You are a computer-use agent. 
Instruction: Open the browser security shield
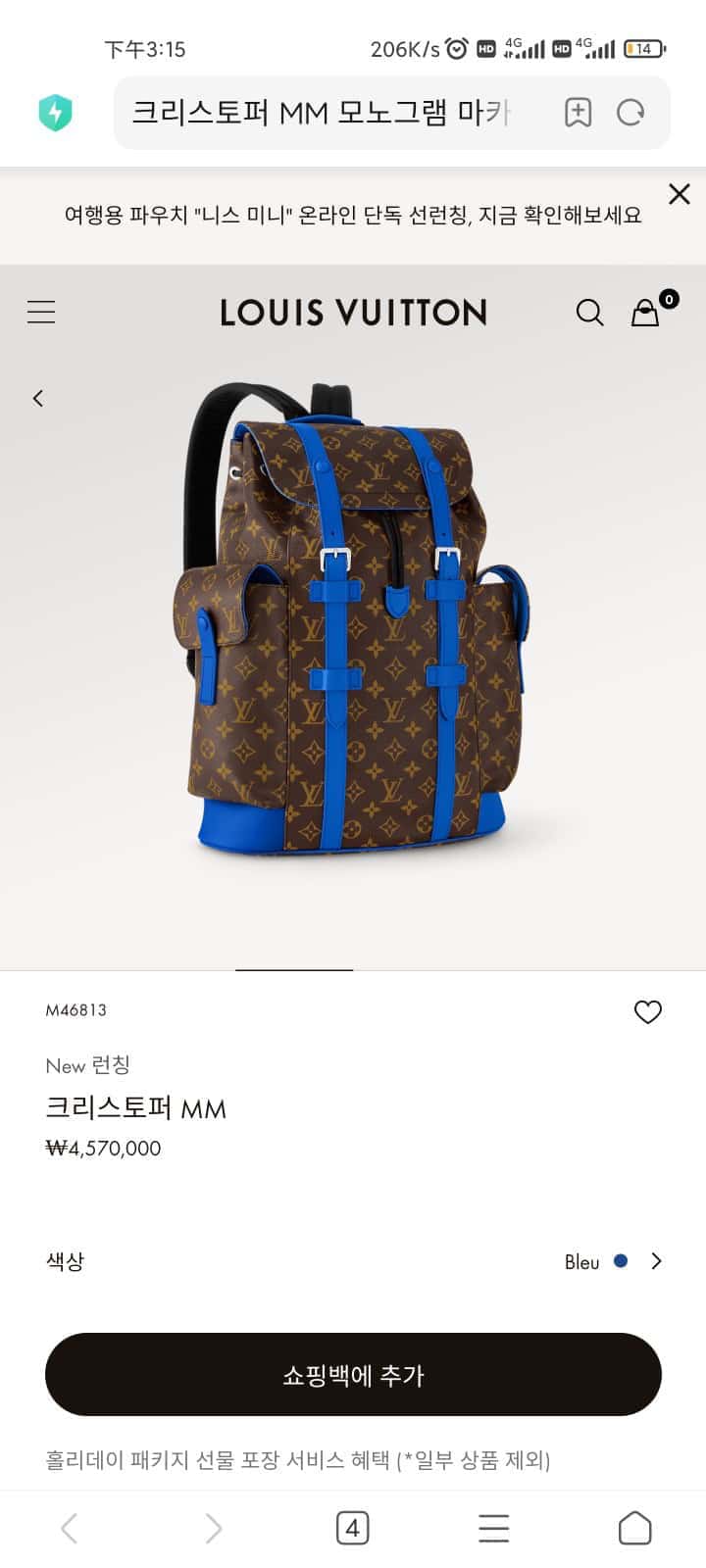click(56, 113)
